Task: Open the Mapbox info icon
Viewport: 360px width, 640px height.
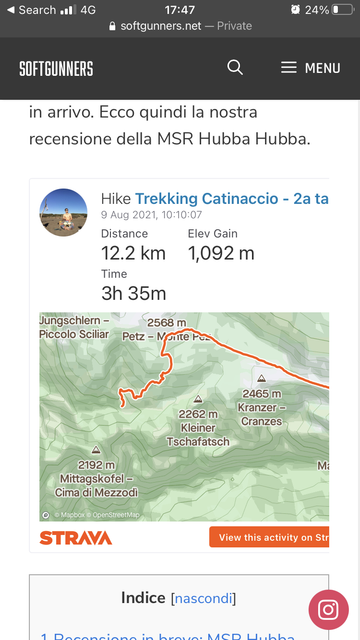Action: (x=46, y=515)
